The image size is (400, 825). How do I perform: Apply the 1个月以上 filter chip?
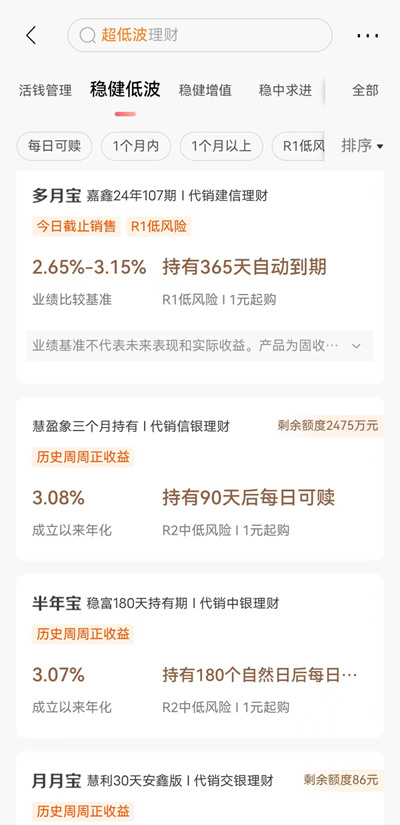[221, 146]
